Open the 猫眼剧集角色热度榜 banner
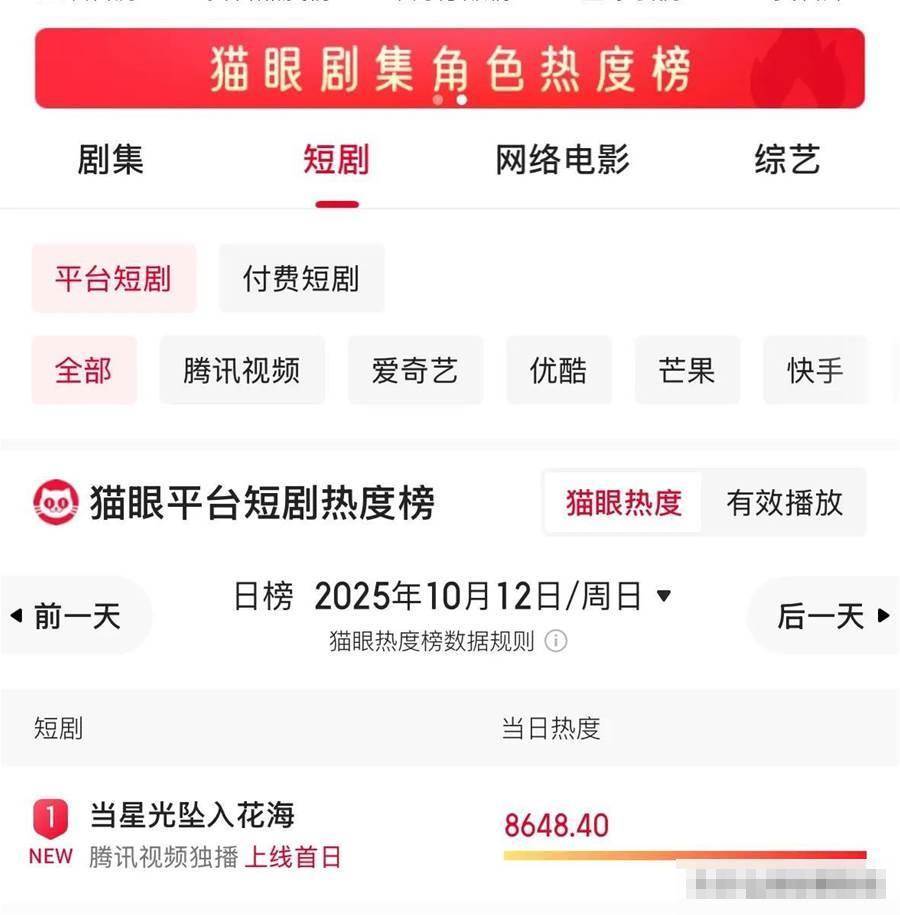This screenshot has height=915, width=900. point(449,68)
